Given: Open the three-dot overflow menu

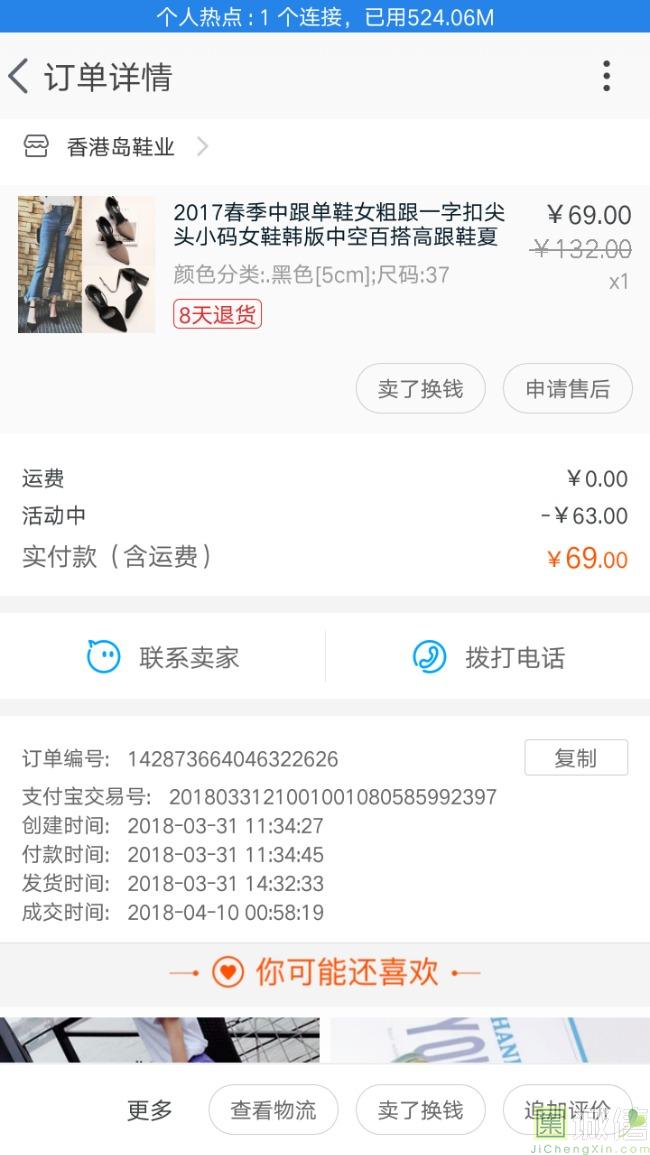Looking at the screenshot, I should pos(606,77).
